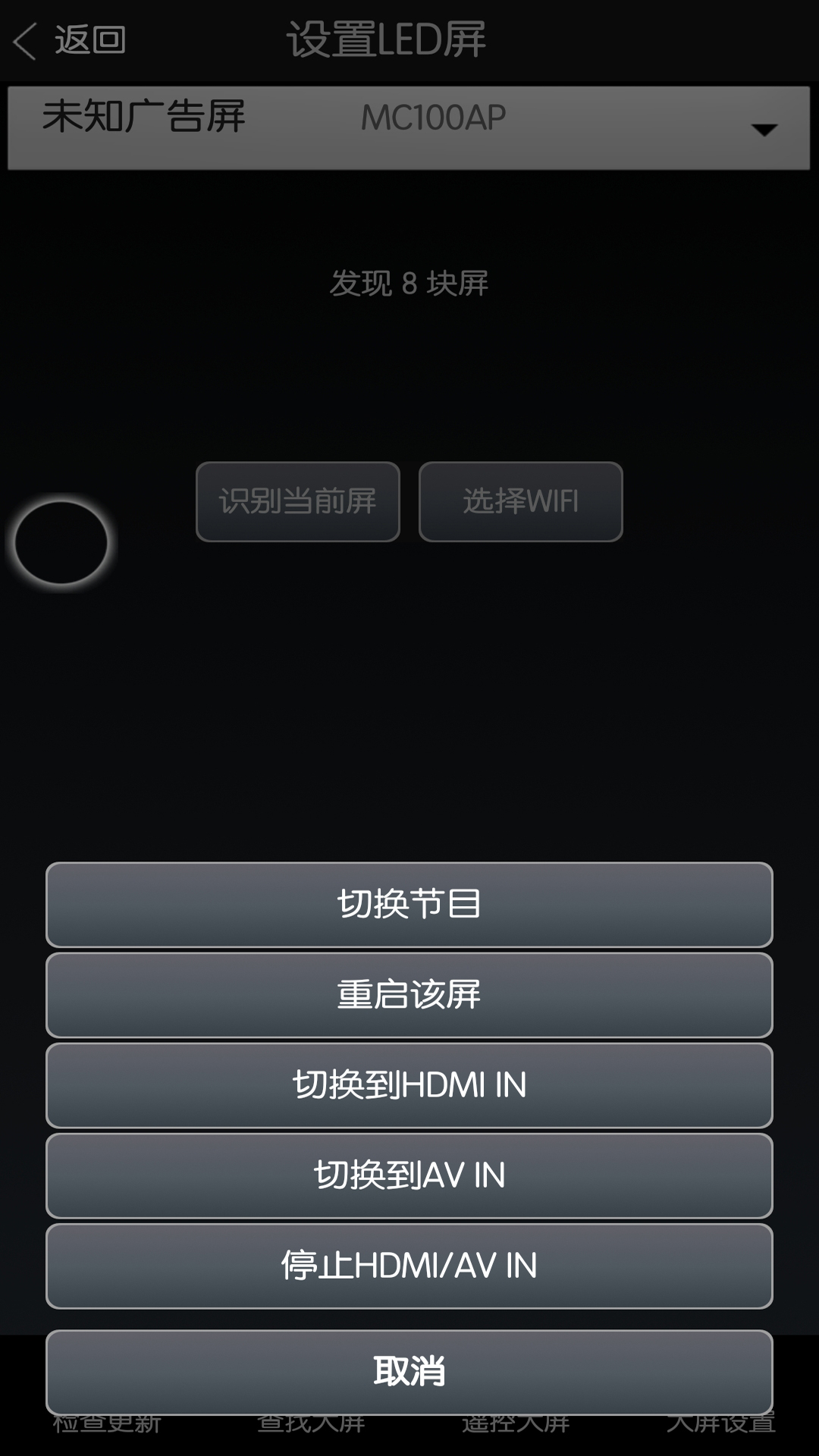
Task: Click the 识别当前屏 button
Action: coord(297,502)
